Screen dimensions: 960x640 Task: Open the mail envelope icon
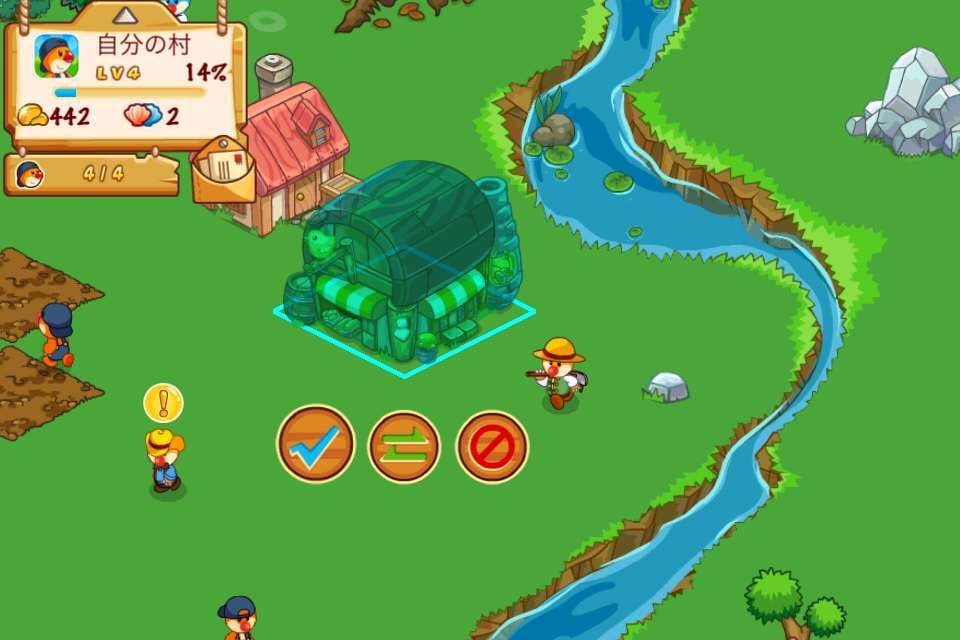point(223,170)
